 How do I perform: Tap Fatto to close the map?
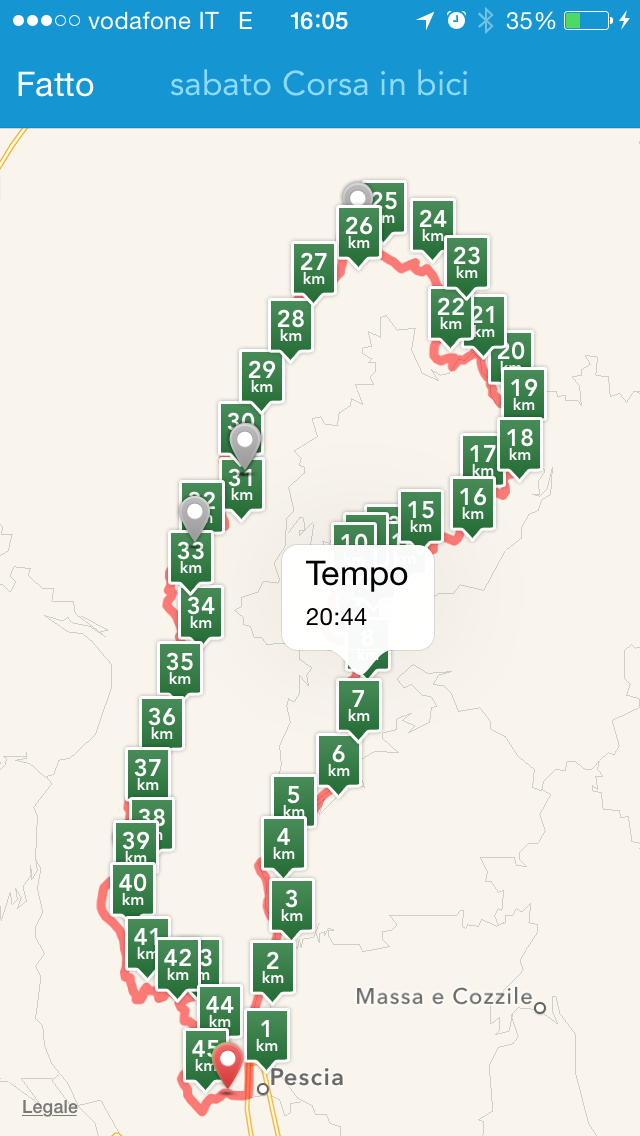(x=55, y=85)
